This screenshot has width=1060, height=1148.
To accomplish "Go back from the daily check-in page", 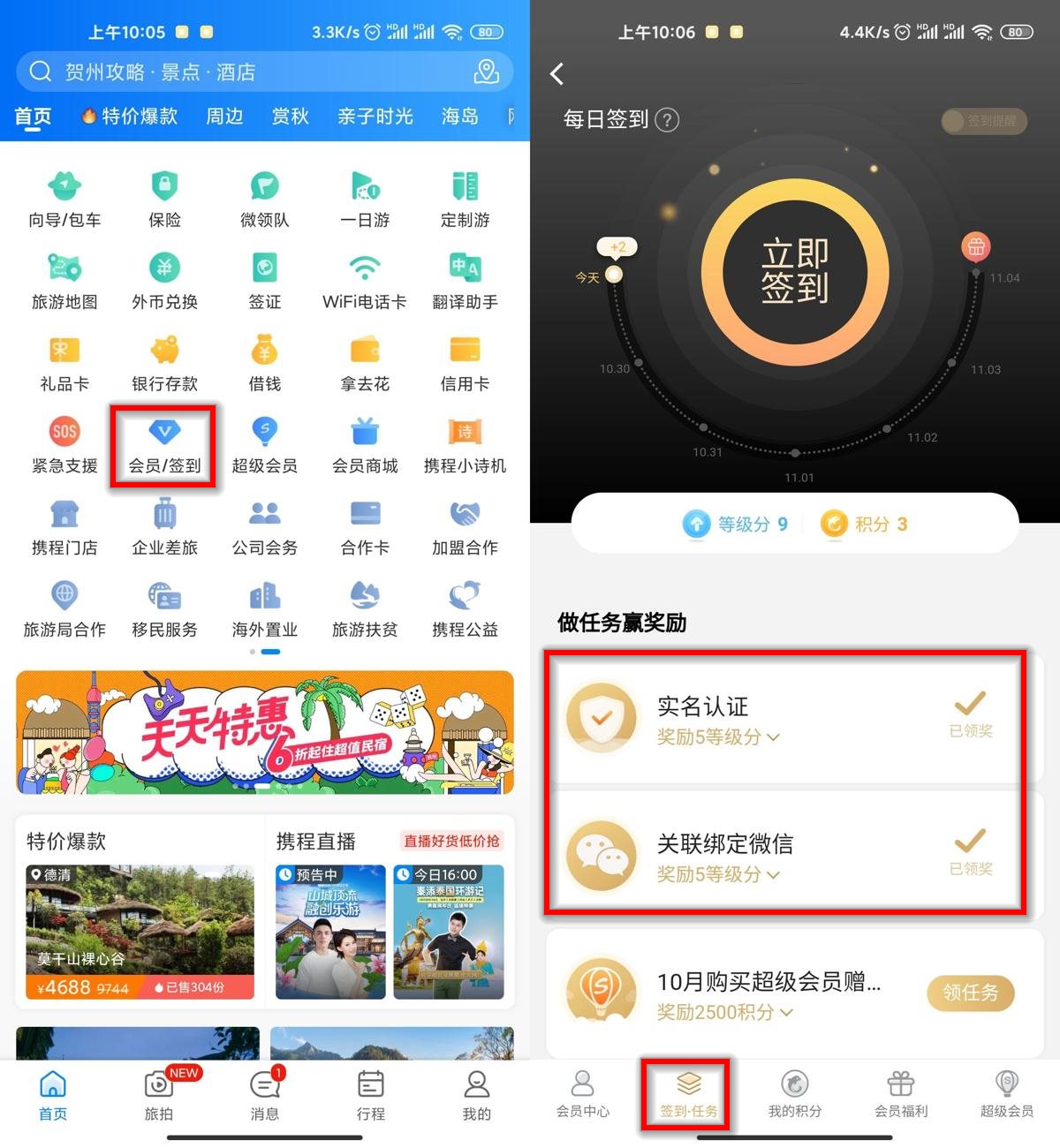I will pos(556,74).
